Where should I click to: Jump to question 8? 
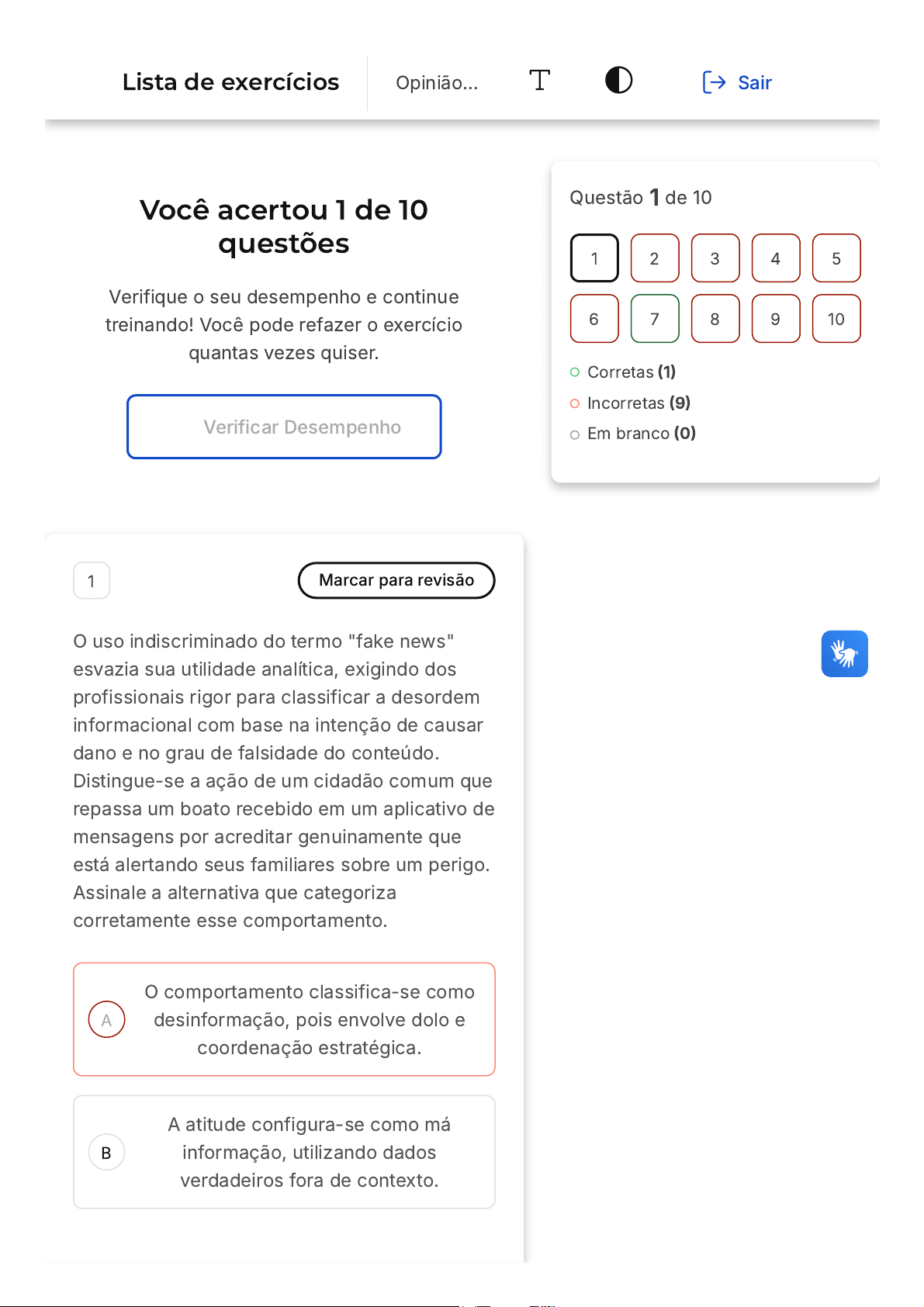(x=715, y=319)
